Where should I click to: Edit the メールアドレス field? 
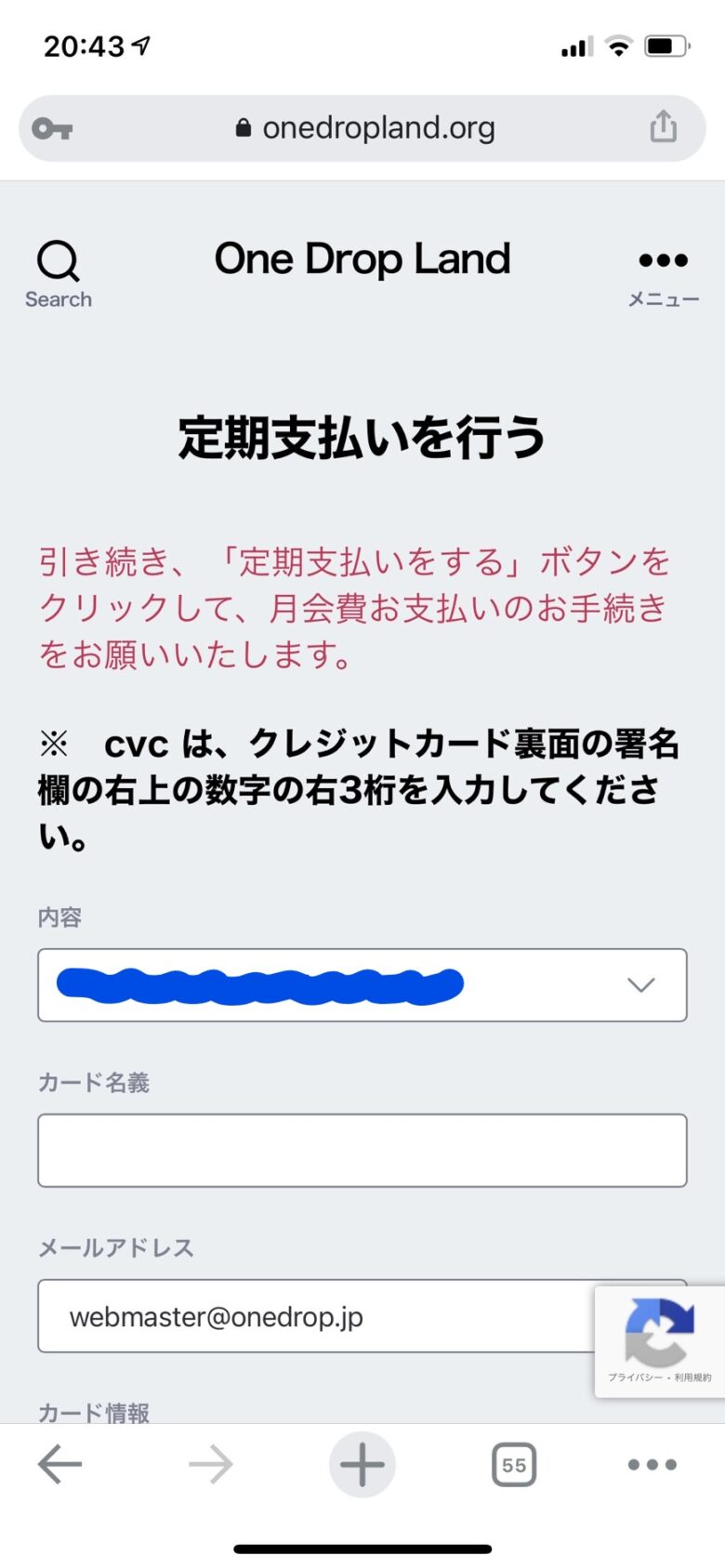coord(316,1316)
